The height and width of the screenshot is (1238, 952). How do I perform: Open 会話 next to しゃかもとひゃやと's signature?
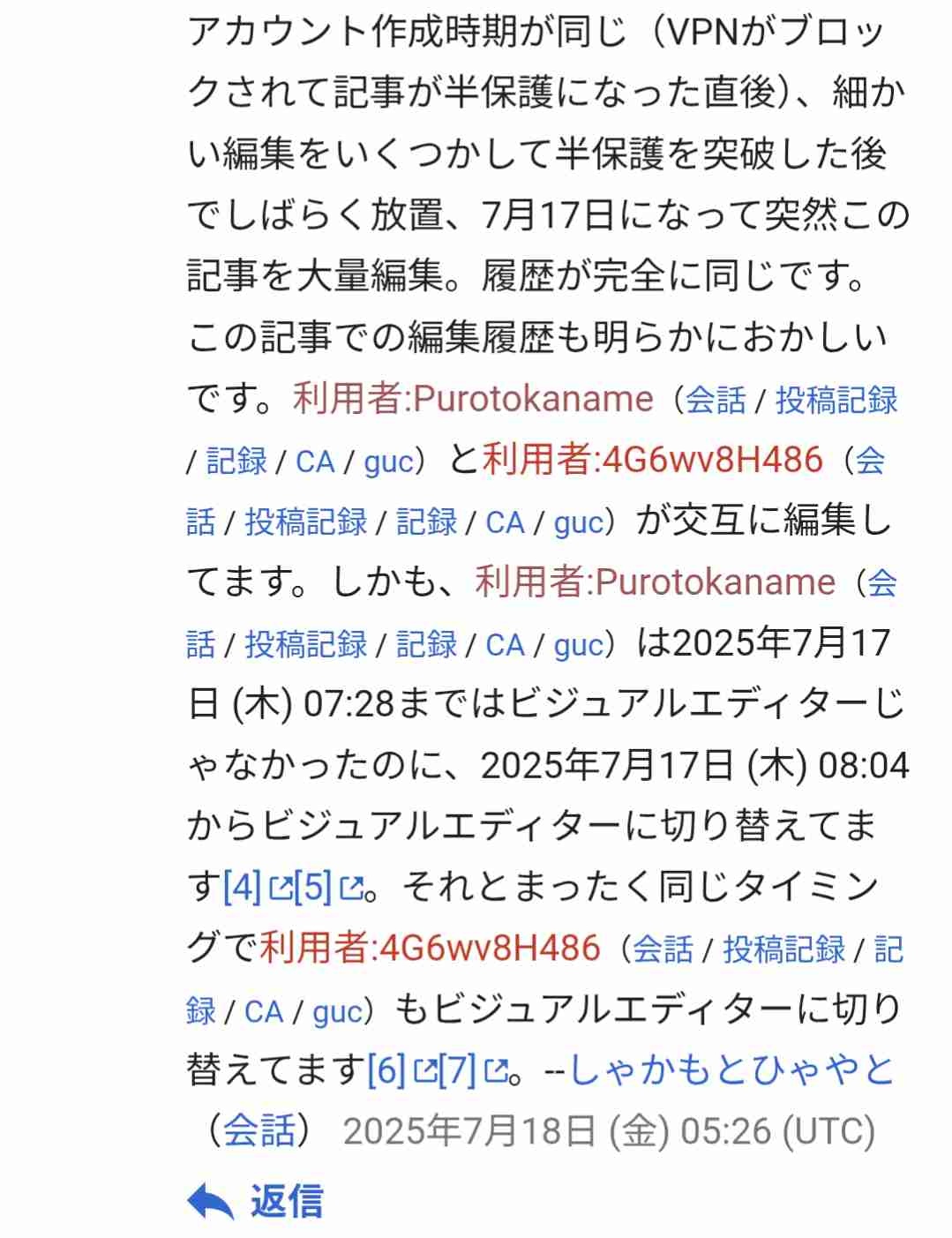tap(259, 1130)
